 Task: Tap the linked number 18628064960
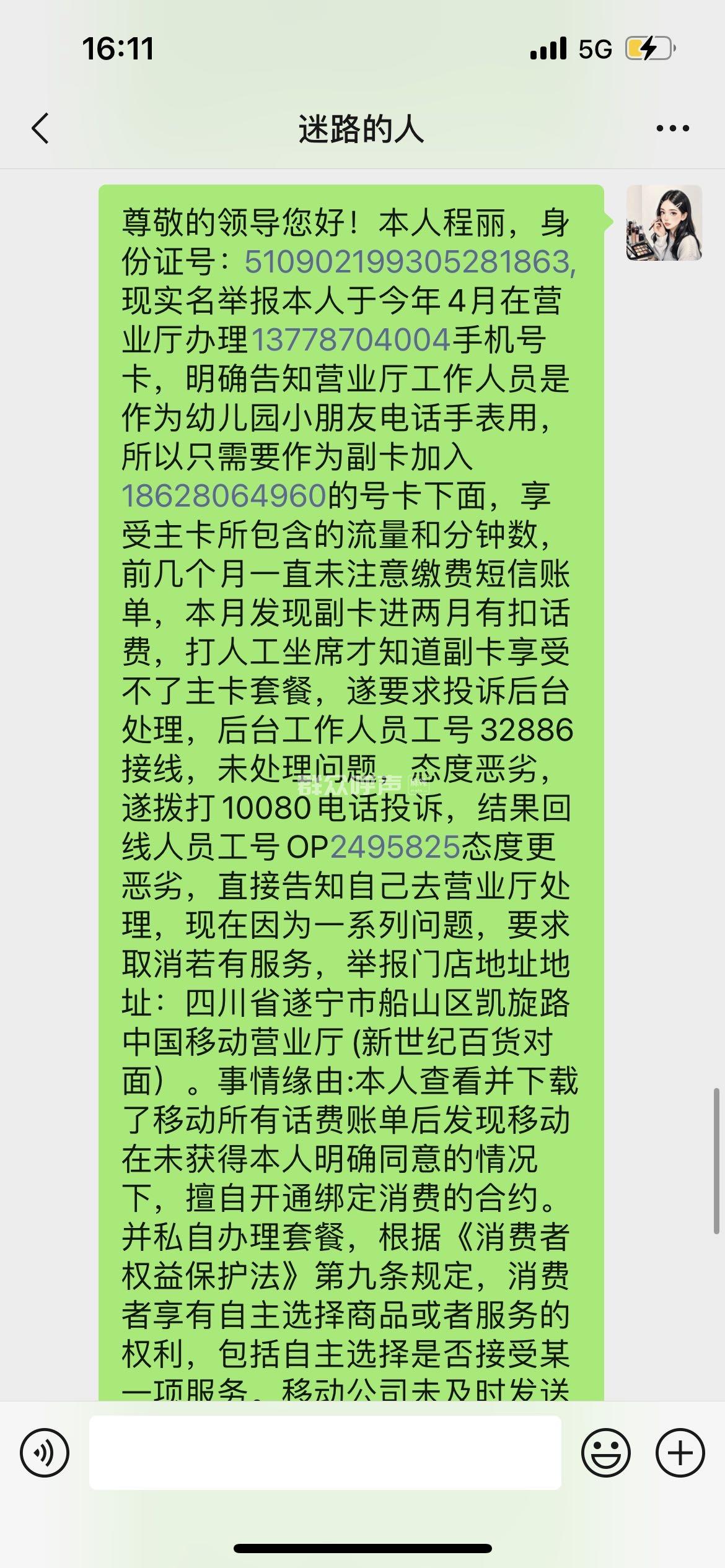224,496
